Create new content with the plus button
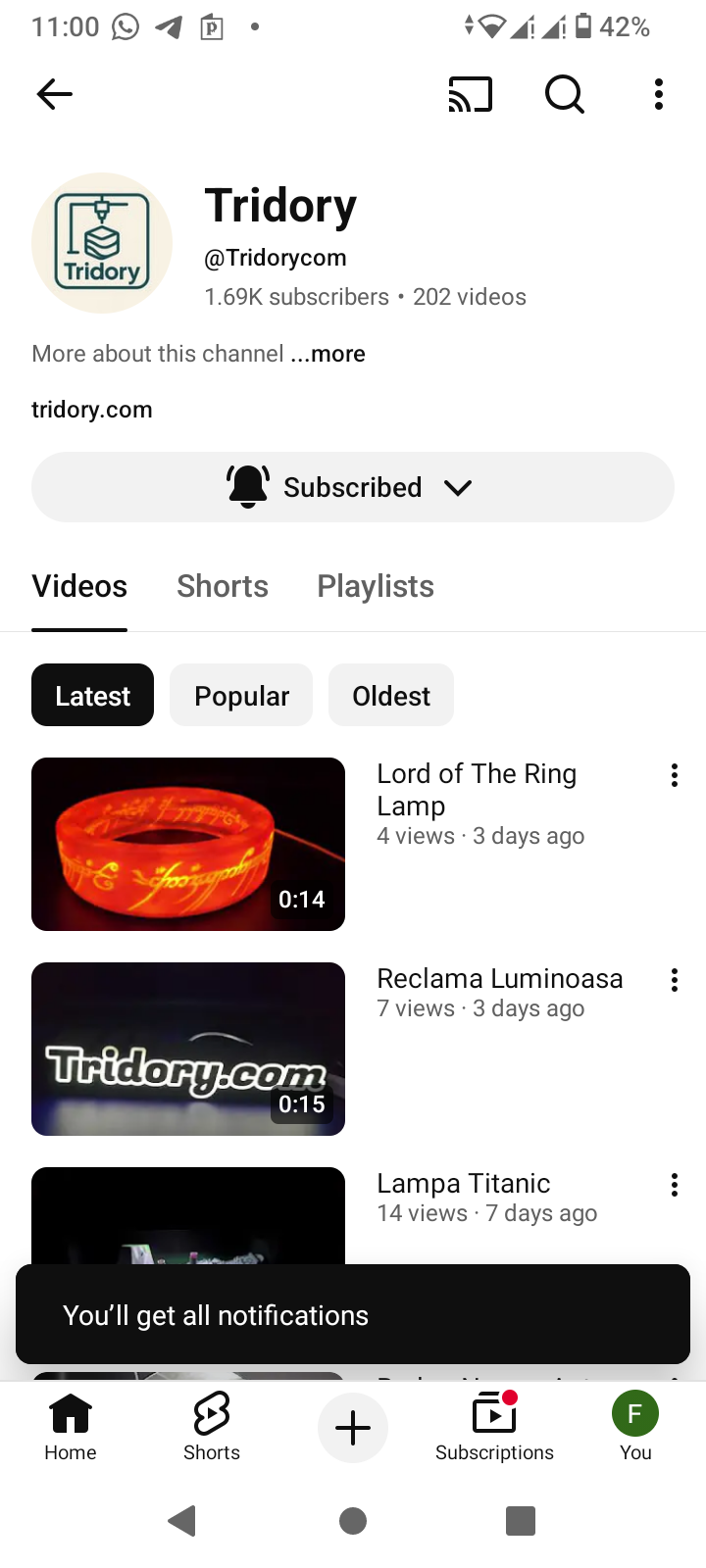The width and height of the screenshot is (706, 1568). (x=353, y=1428)
